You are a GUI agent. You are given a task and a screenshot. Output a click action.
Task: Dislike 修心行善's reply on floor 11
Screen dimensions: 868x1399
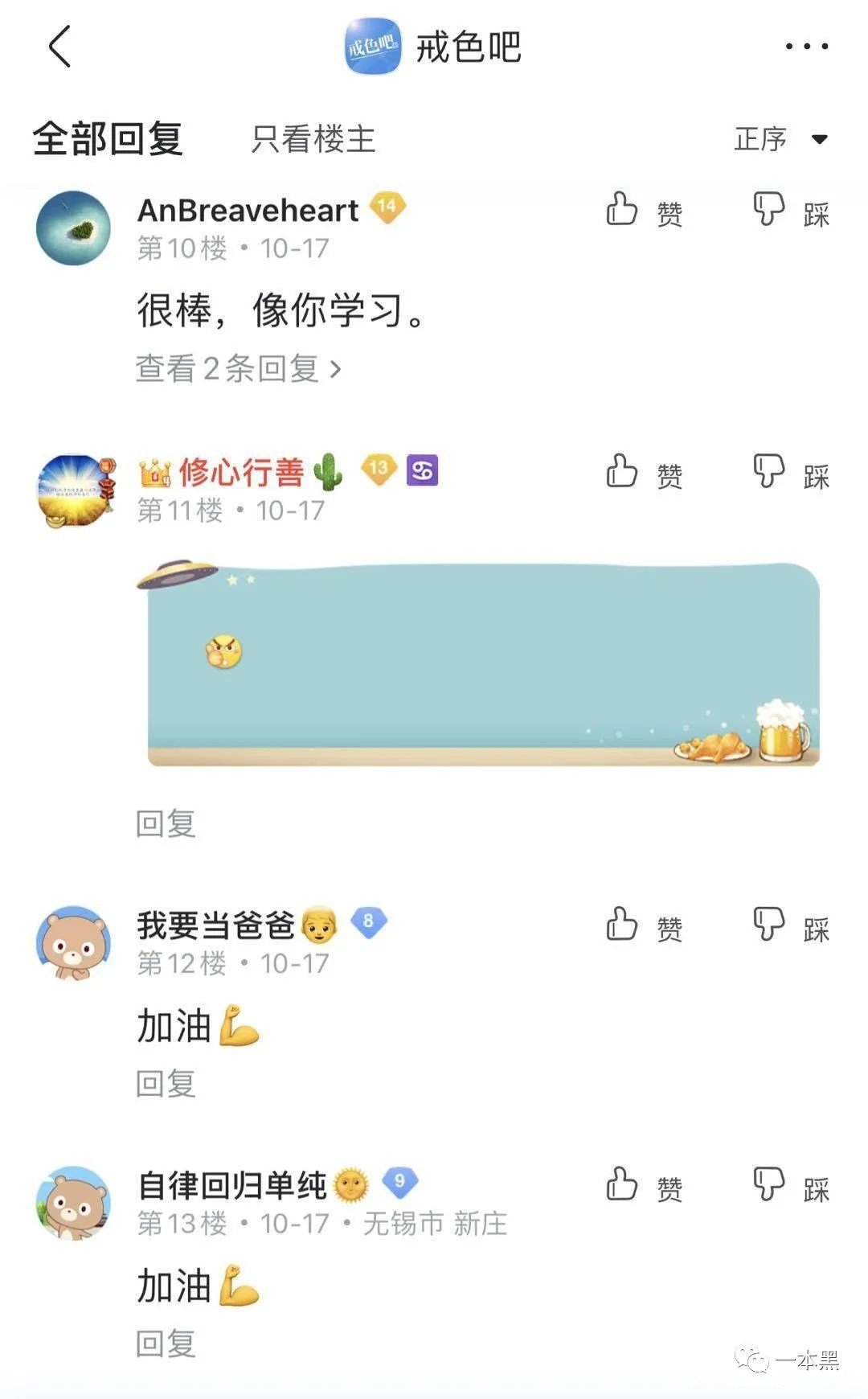point(791,473)
